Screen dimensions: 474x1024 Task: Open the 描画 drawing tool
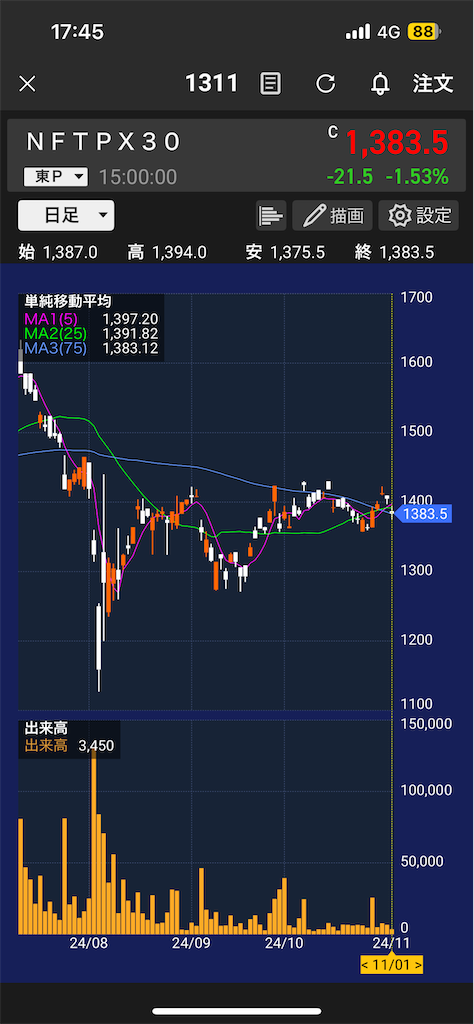pos(332,216)
